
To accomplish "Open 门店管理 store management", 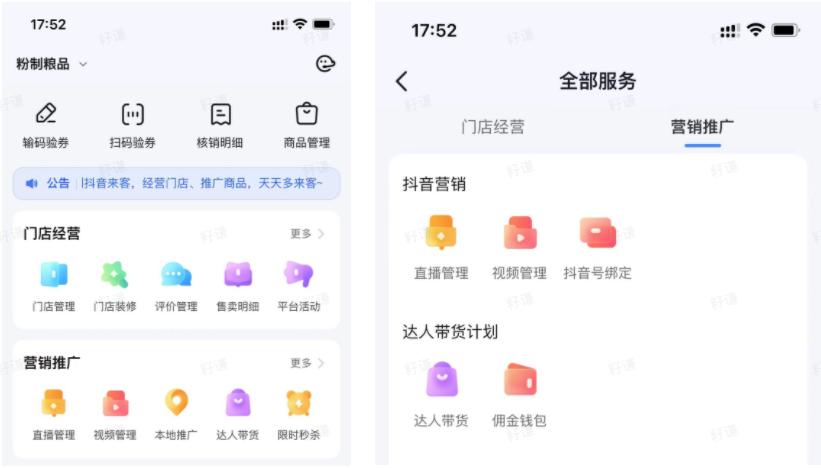I will click(x=54, y=285).
